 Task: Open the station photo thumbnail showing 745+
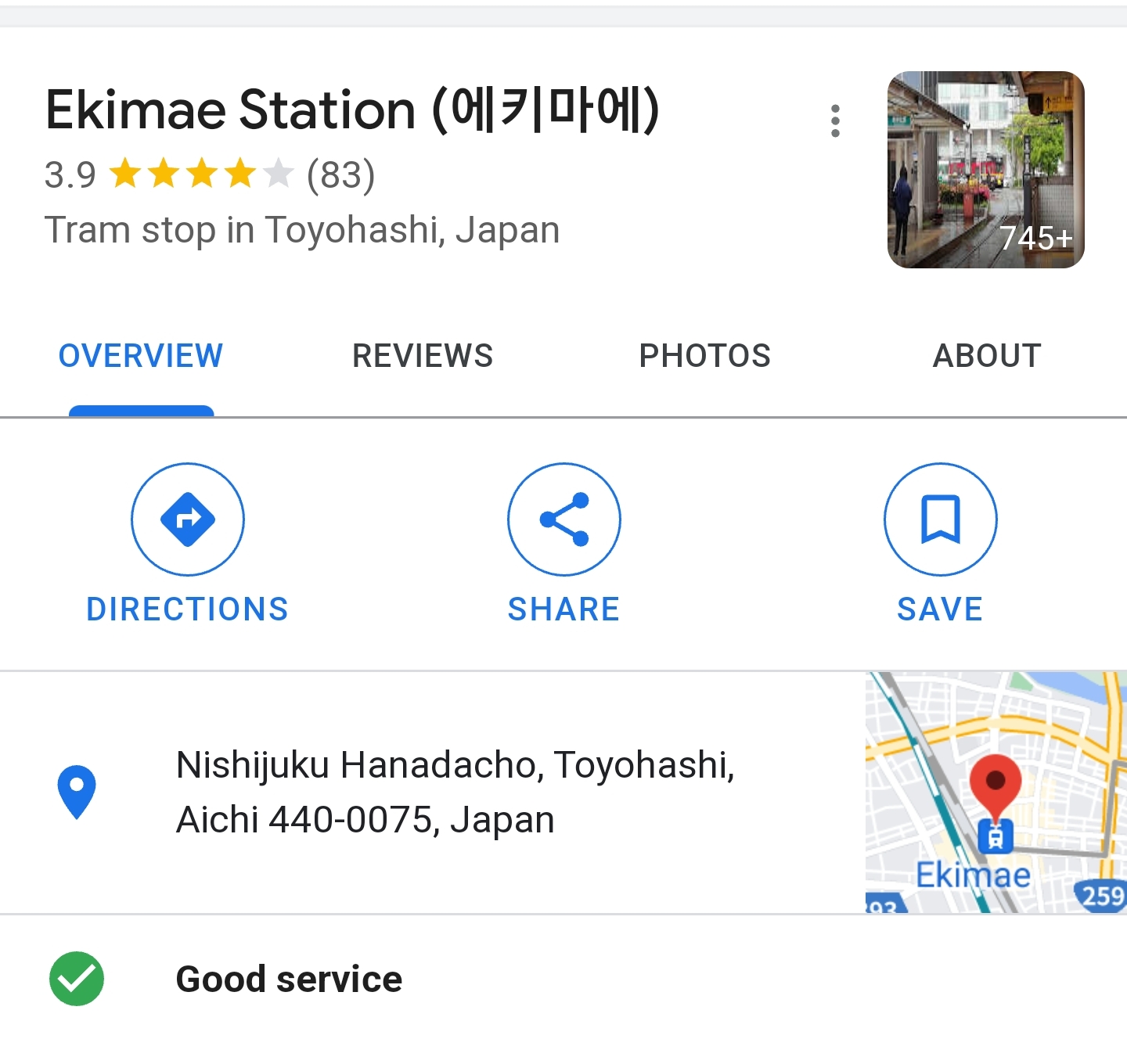pyautogui.click(x=986, y=170)
